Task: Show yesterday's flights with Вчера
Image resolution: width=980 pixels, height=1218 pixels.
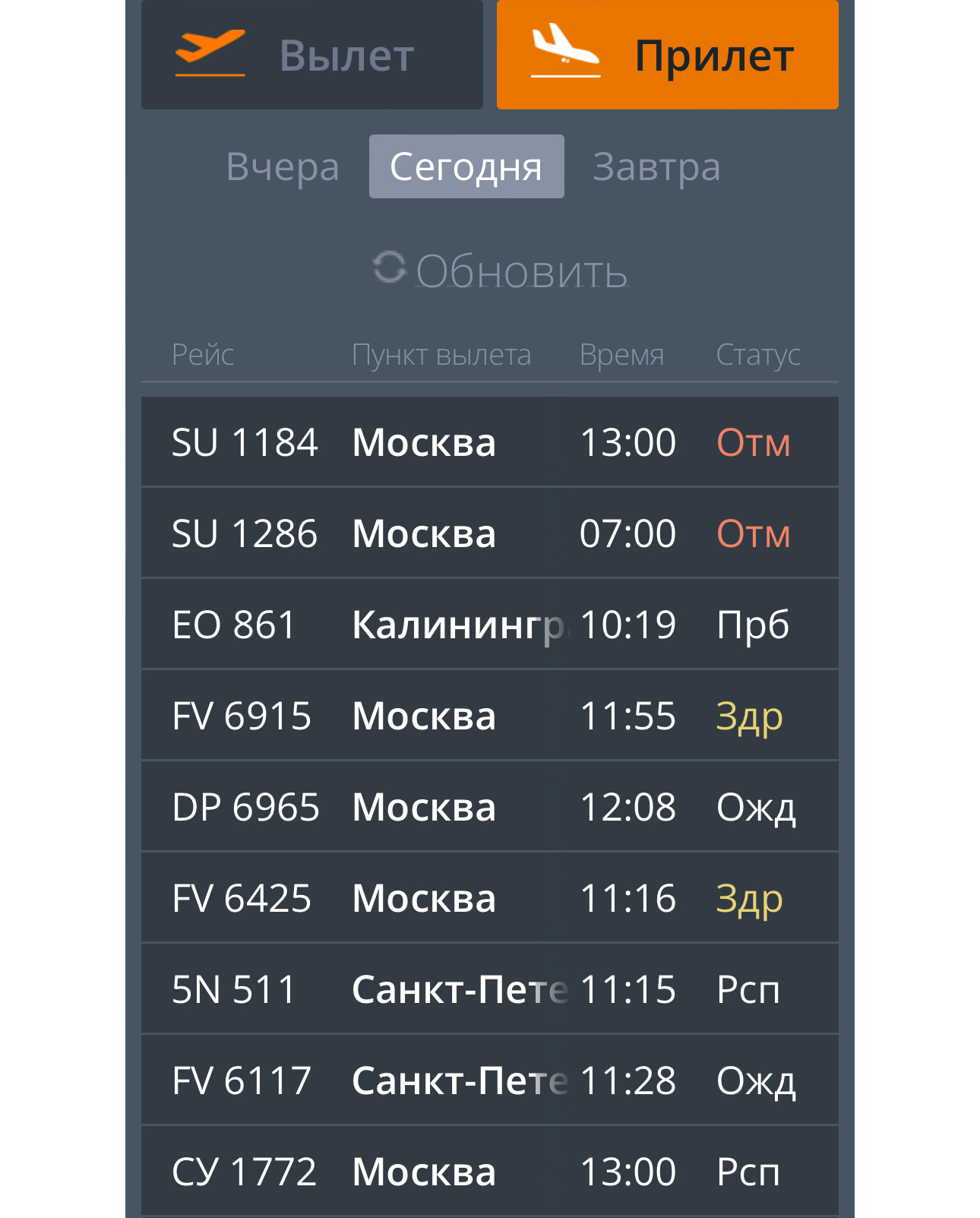Action: pyautogui.click(x=283, y=167)
